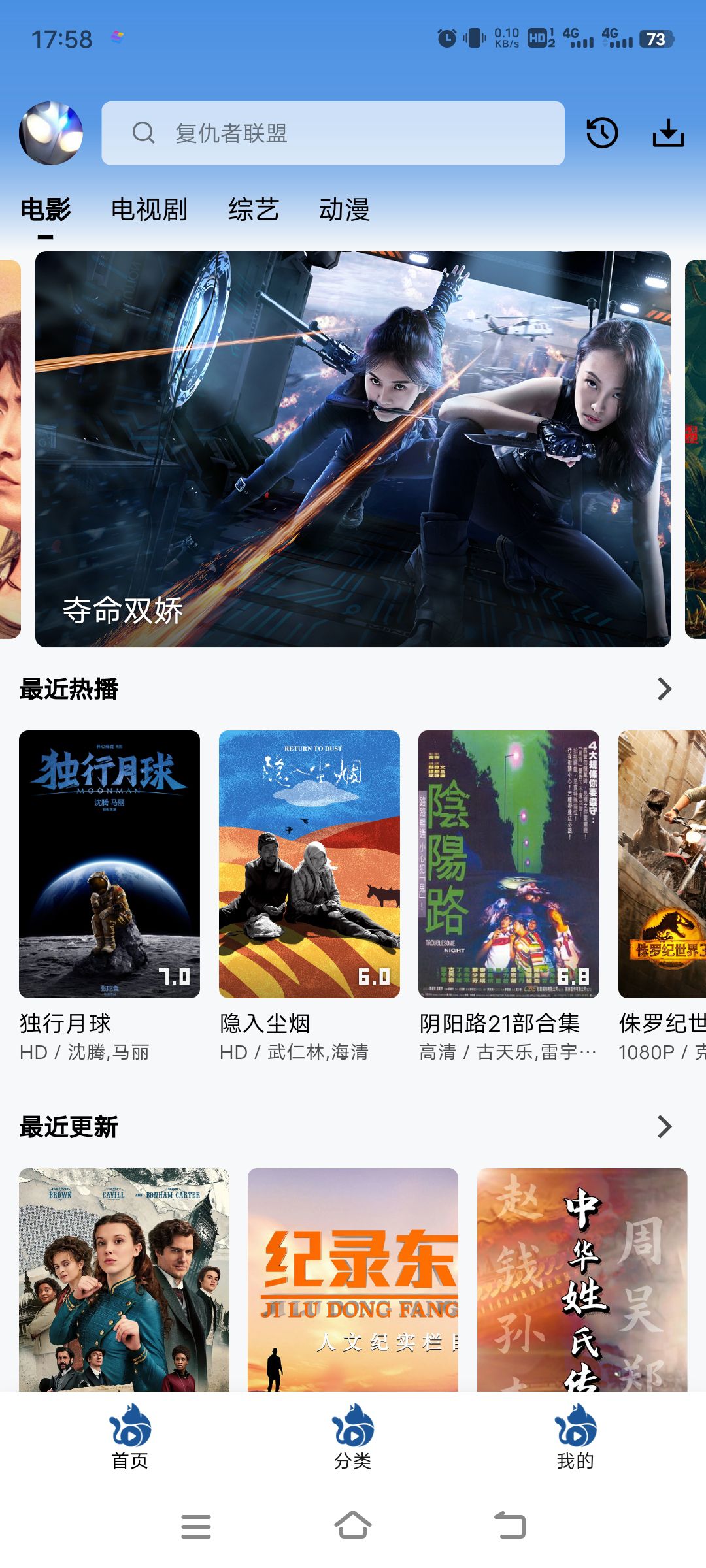
Task: Open the 侏罗纪世界 movie card
Action: [x=662, y=864]
